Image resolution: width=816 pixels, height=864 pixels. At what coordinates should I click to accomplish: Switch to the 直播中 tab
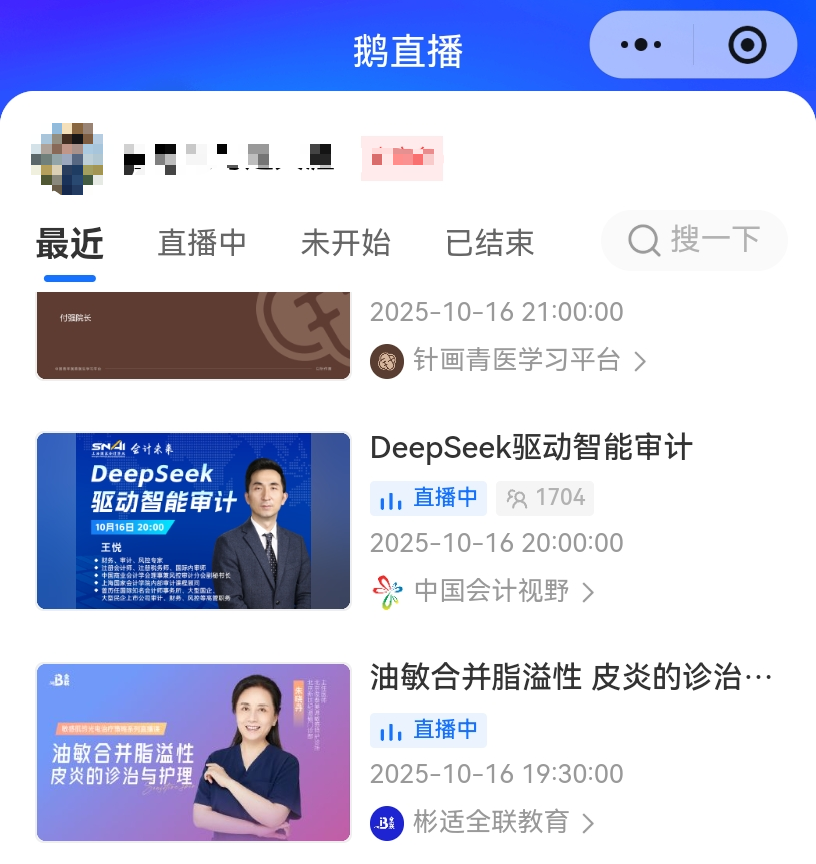tap(202, 242)
